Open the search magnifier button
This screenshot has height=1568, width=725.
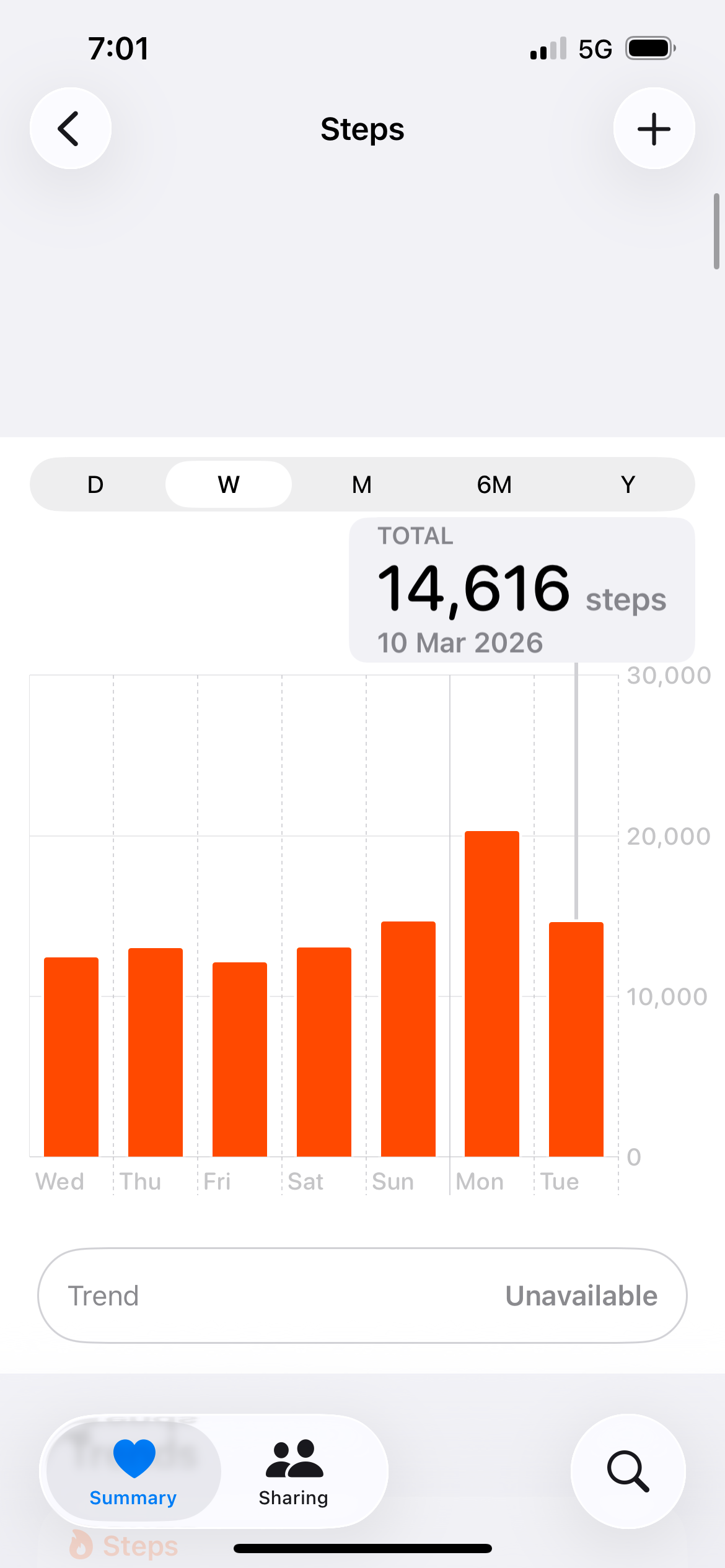click(x=628, y=1471)
